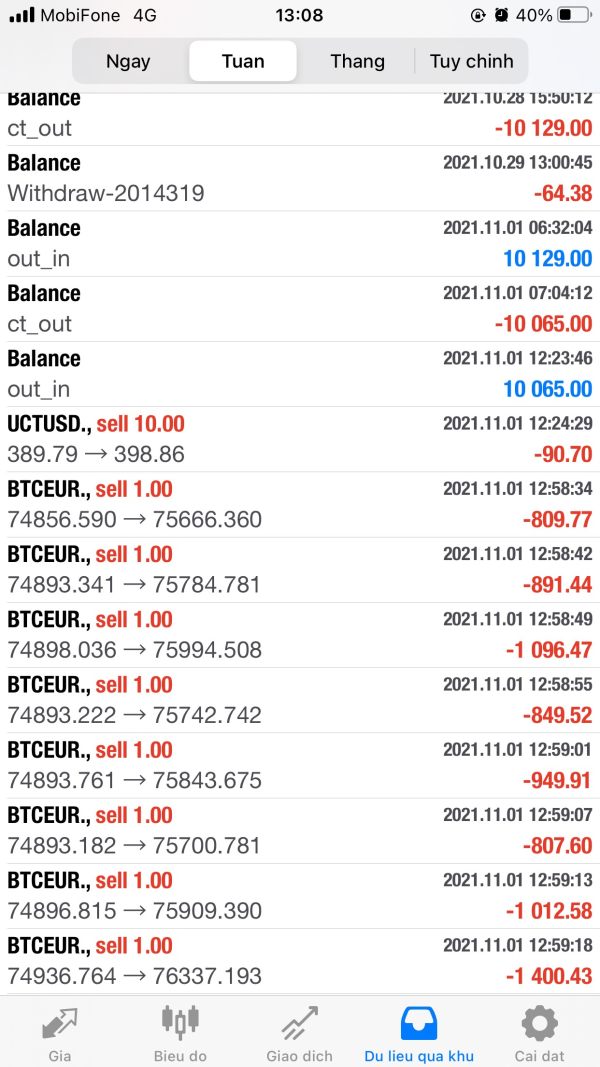
Task: Expand the ct_out entry of -10 065.00
Action: pyautogui.click(x=300, y=309)
